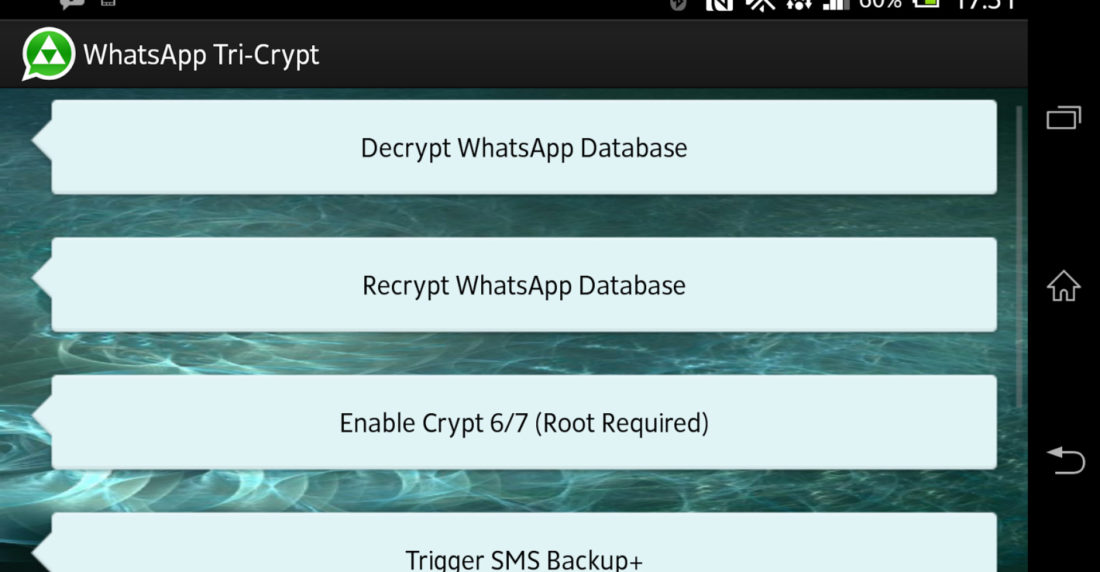Open recent apps from navigation bar
This screenshot has width=1100, height=572.
coord(1064,118)
